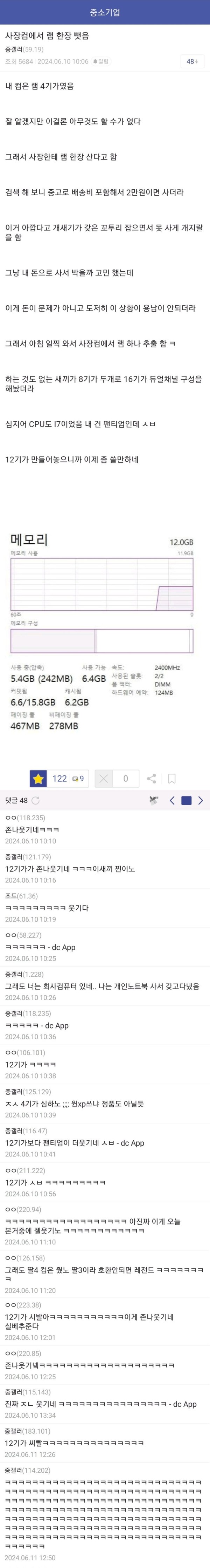Image resolution: width=210 pixels, height=1568 pixels.
Task: Recommend the post with the star button
Action: [39, 778]
